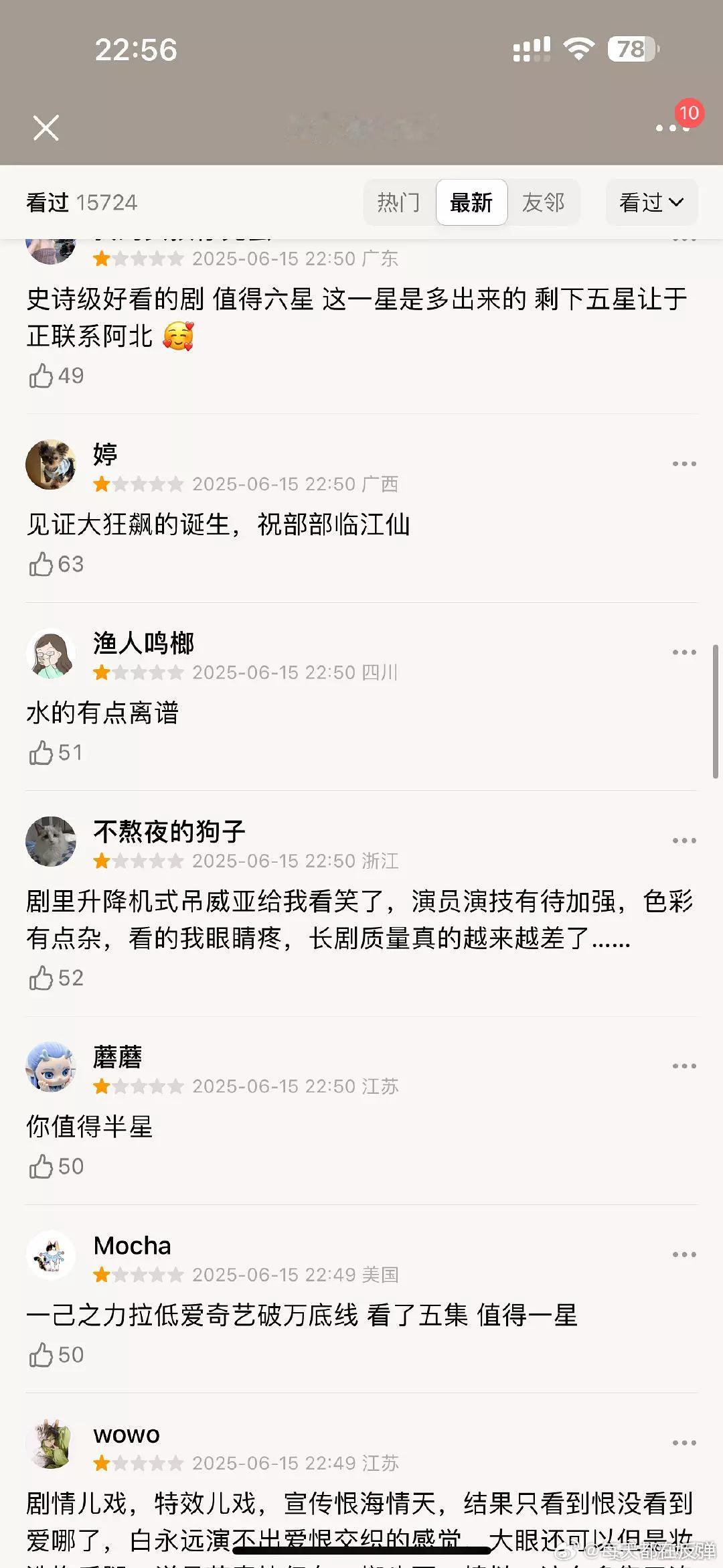The image size is (723, 1568).
Task: Expand the 看过 dropdown filter
Action: 651,202
